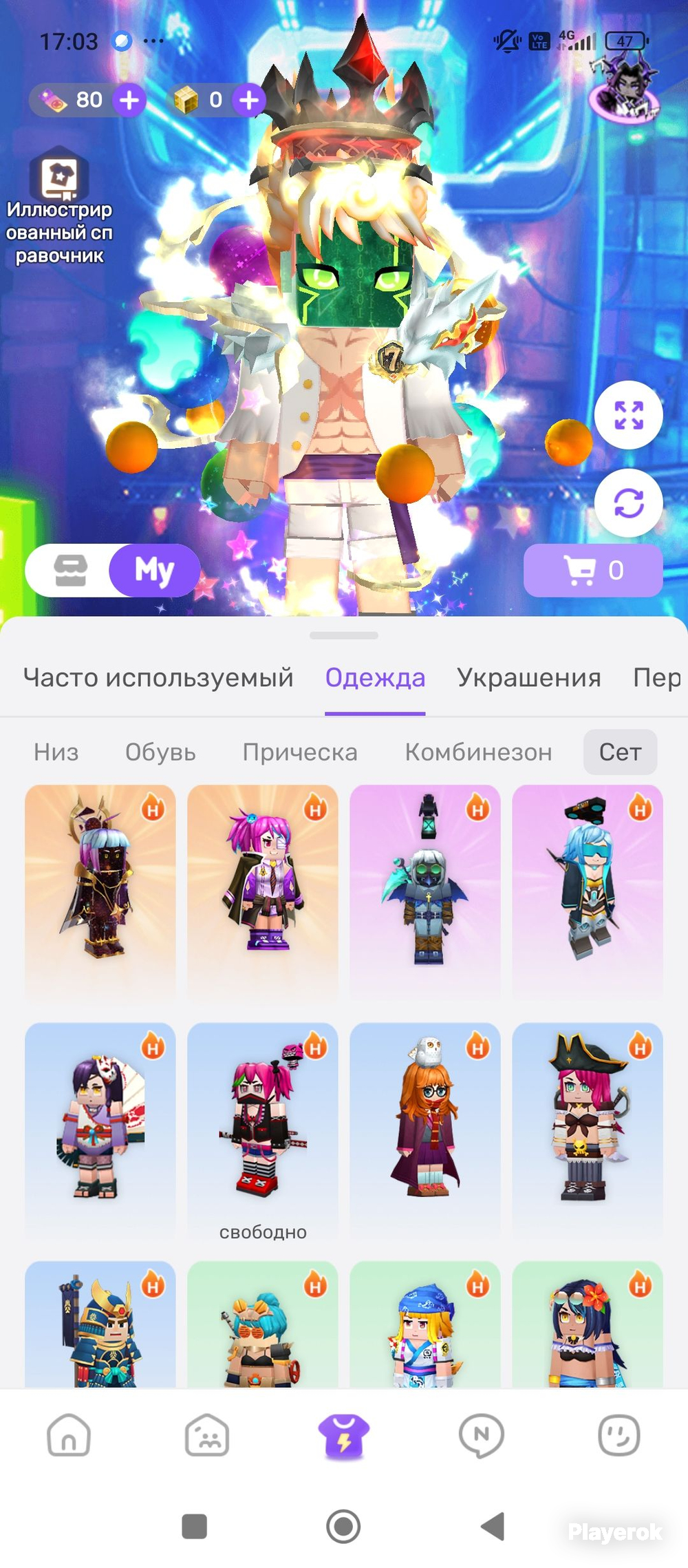
Task: Add gold cubes with the plus beside 0
Action: click(248, 100)
